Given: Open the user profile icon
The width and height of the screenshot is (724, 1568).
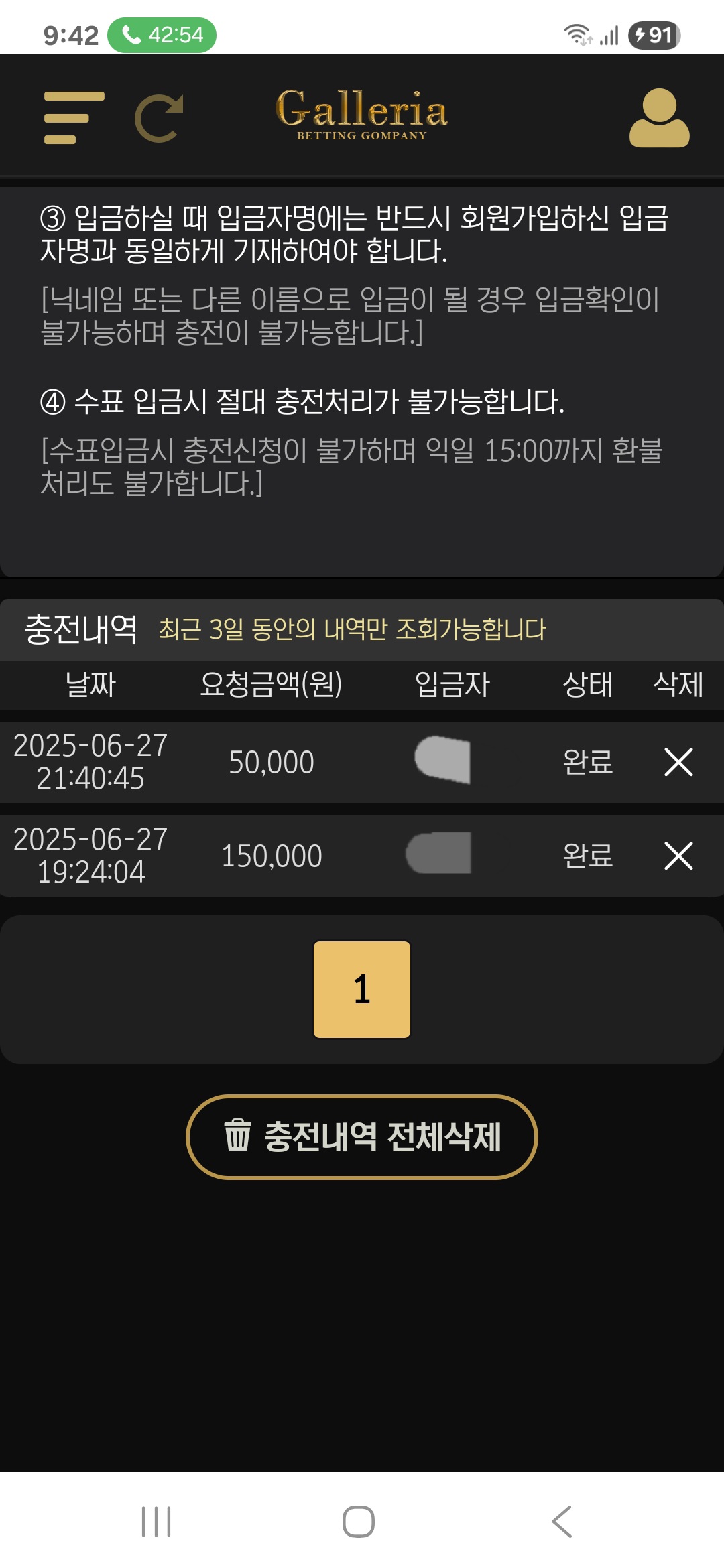Looking at the screenshot, I should (659, 118).
